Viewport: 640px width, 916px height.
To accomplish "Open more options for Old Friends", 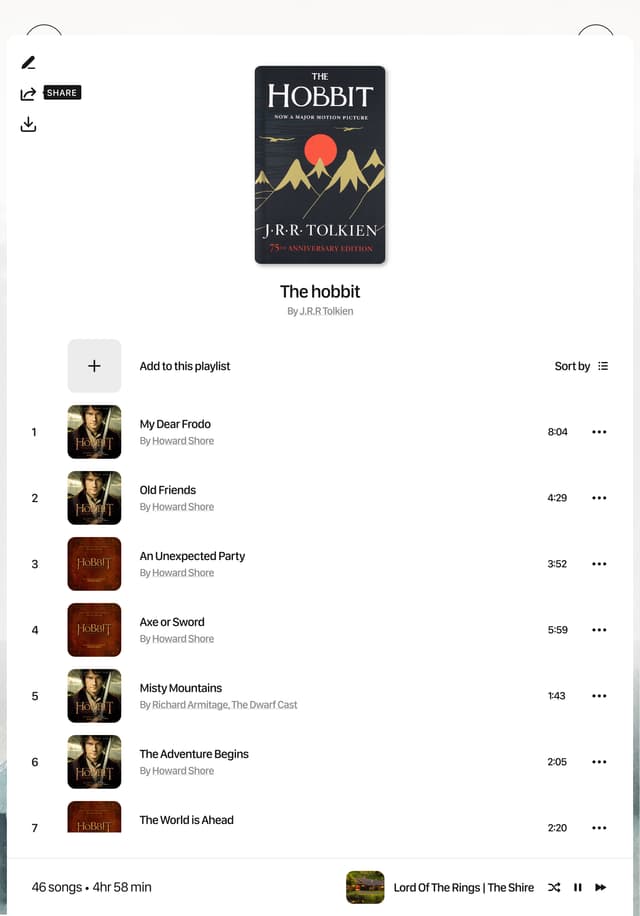I will click(x=599, y=498).
